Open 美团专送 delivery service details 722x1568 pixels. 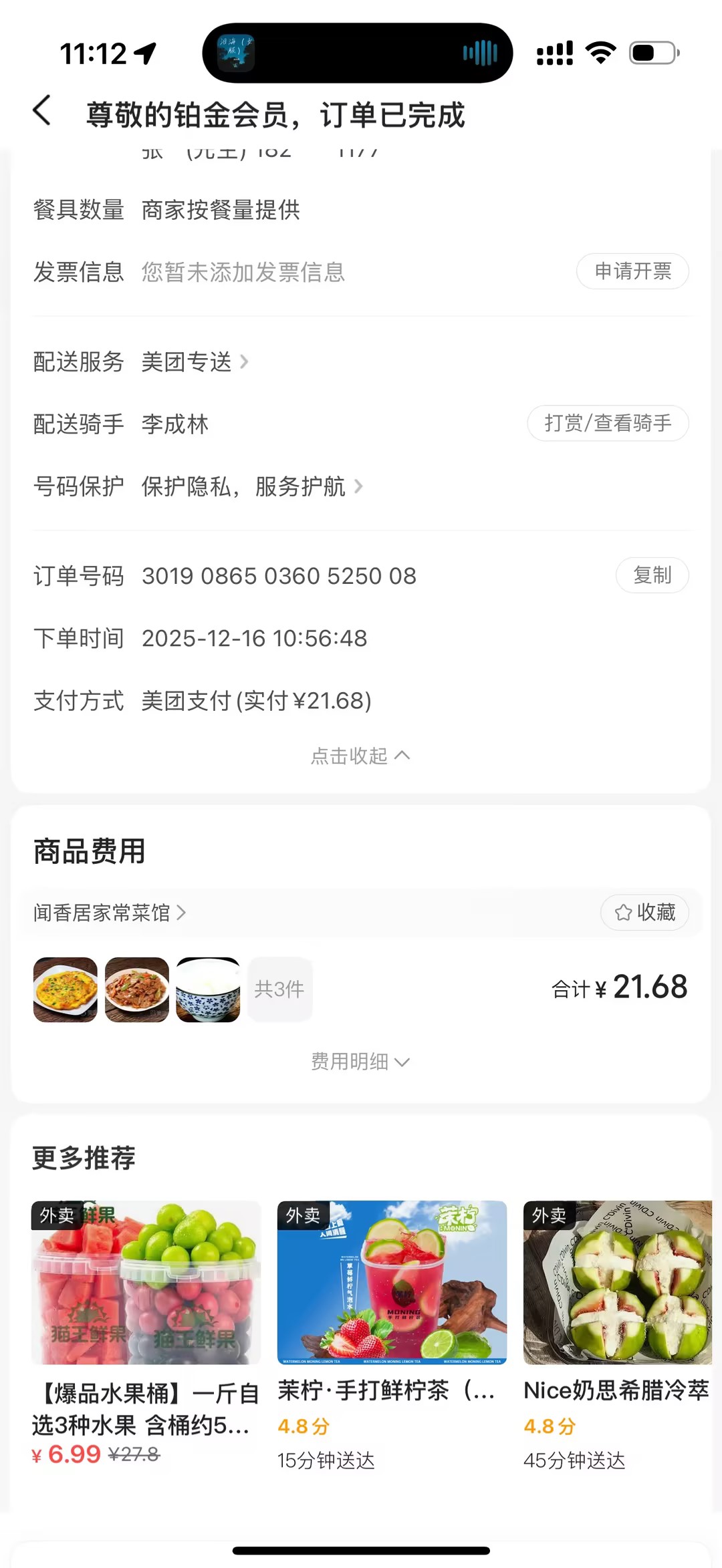[x=194, y=362]
